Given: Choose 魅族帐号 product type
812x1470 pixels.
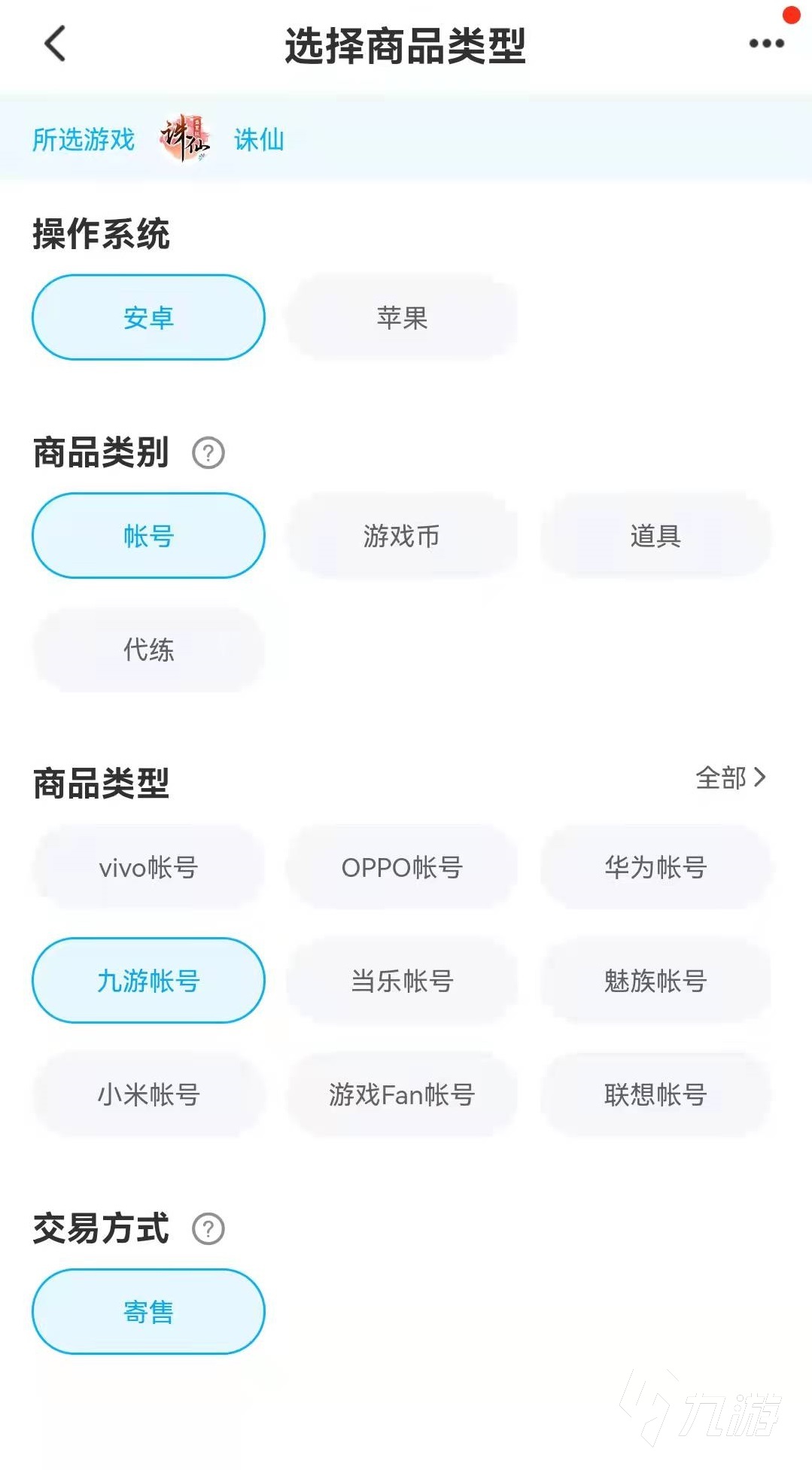Looking at the screenshot, I should 655,981.
